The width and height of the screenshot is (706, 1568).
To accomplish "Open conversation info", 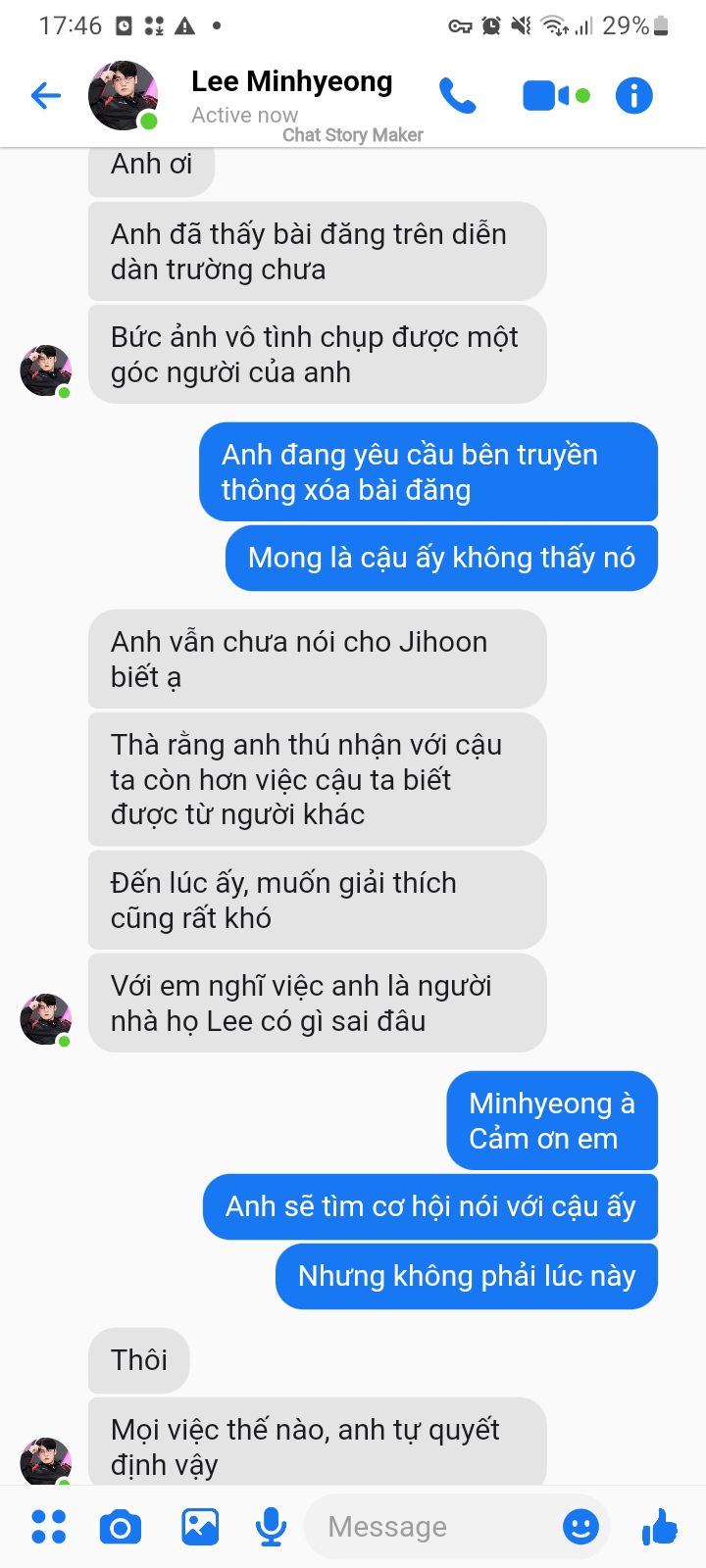I will pos(633,95).
